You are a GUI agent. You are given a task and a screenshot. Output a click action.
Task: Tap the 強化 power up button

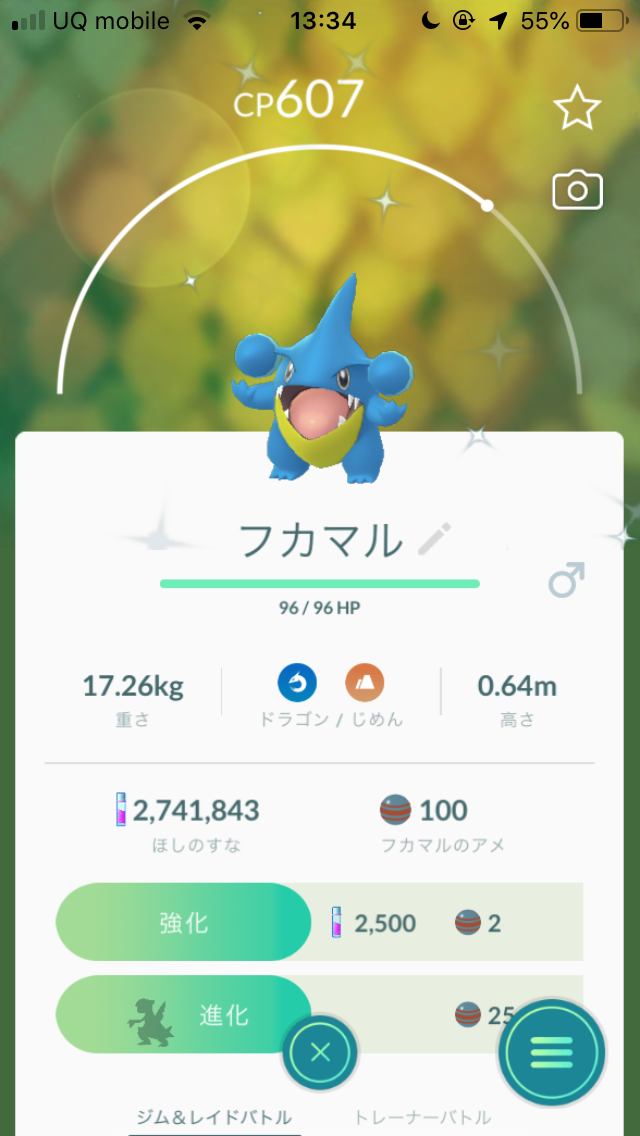(x=184, y=922)
